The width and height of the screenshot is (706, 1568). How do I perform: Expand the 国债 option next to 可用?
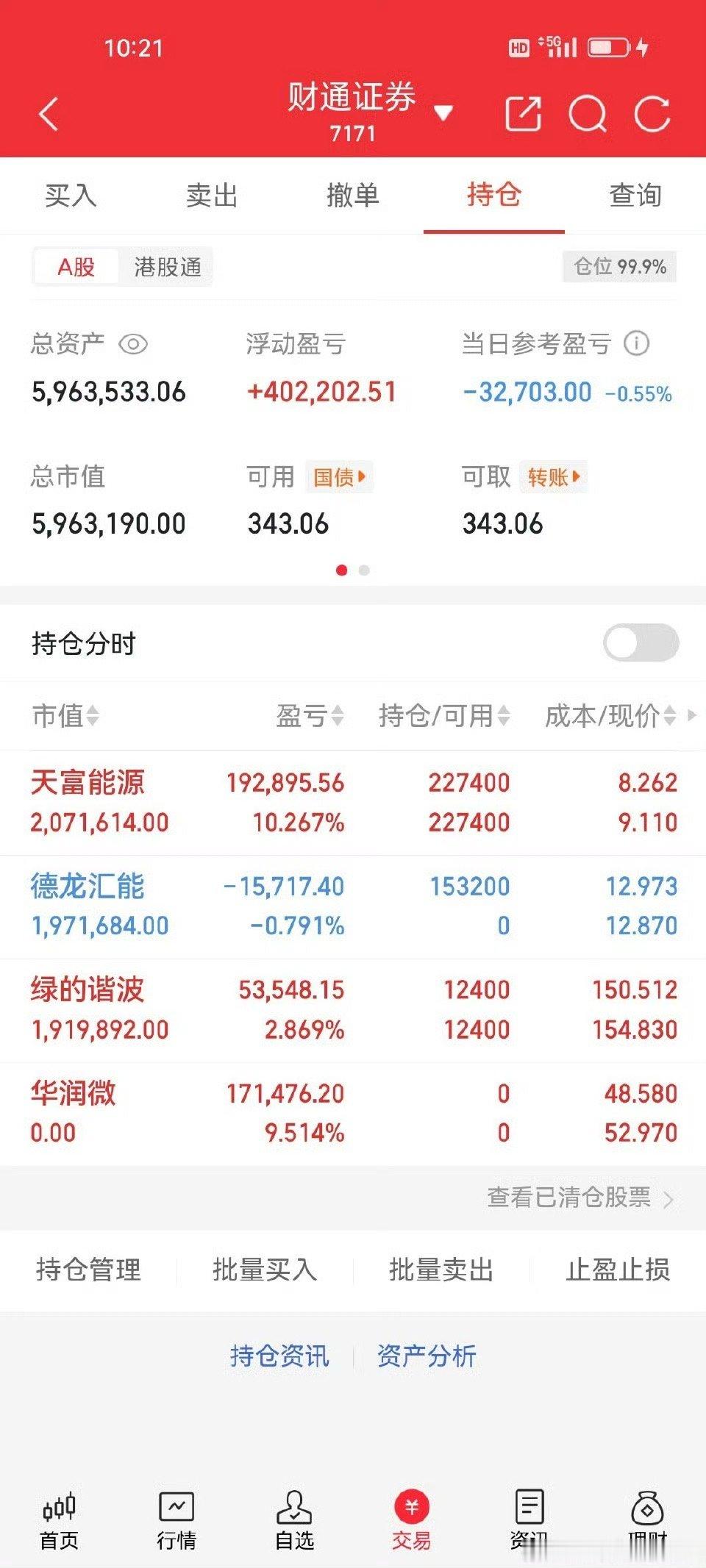tap(339, 477)
